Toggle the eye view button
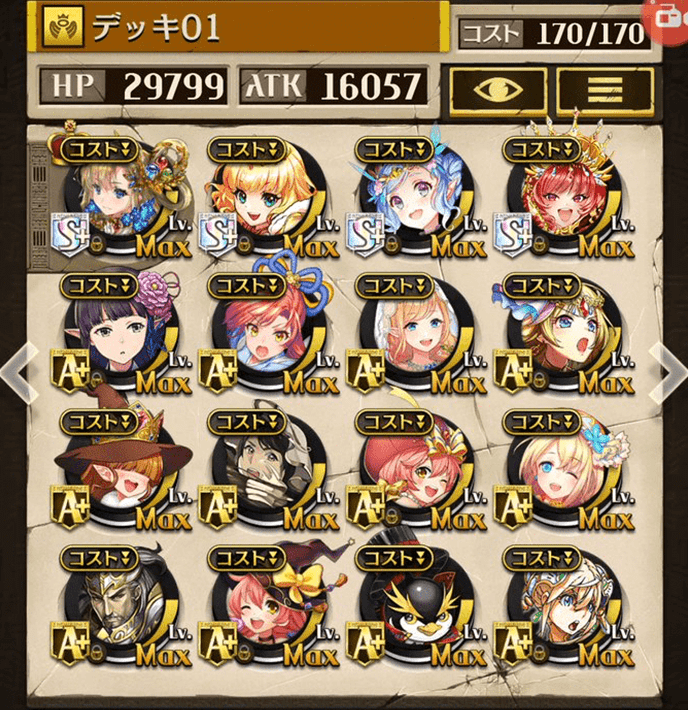 pos(498,90)
